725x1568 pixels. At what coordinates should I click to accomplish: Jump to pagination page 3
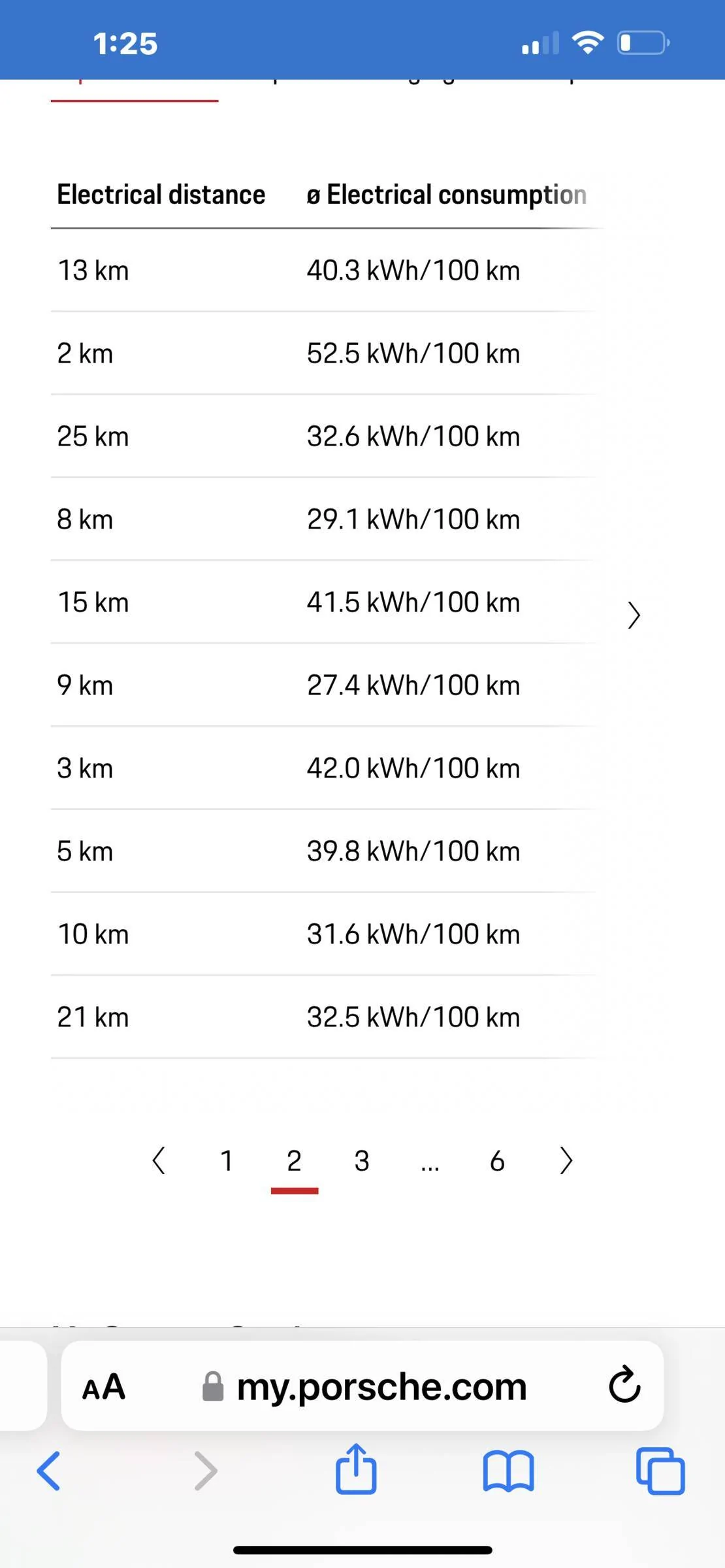pos(362,1161)
